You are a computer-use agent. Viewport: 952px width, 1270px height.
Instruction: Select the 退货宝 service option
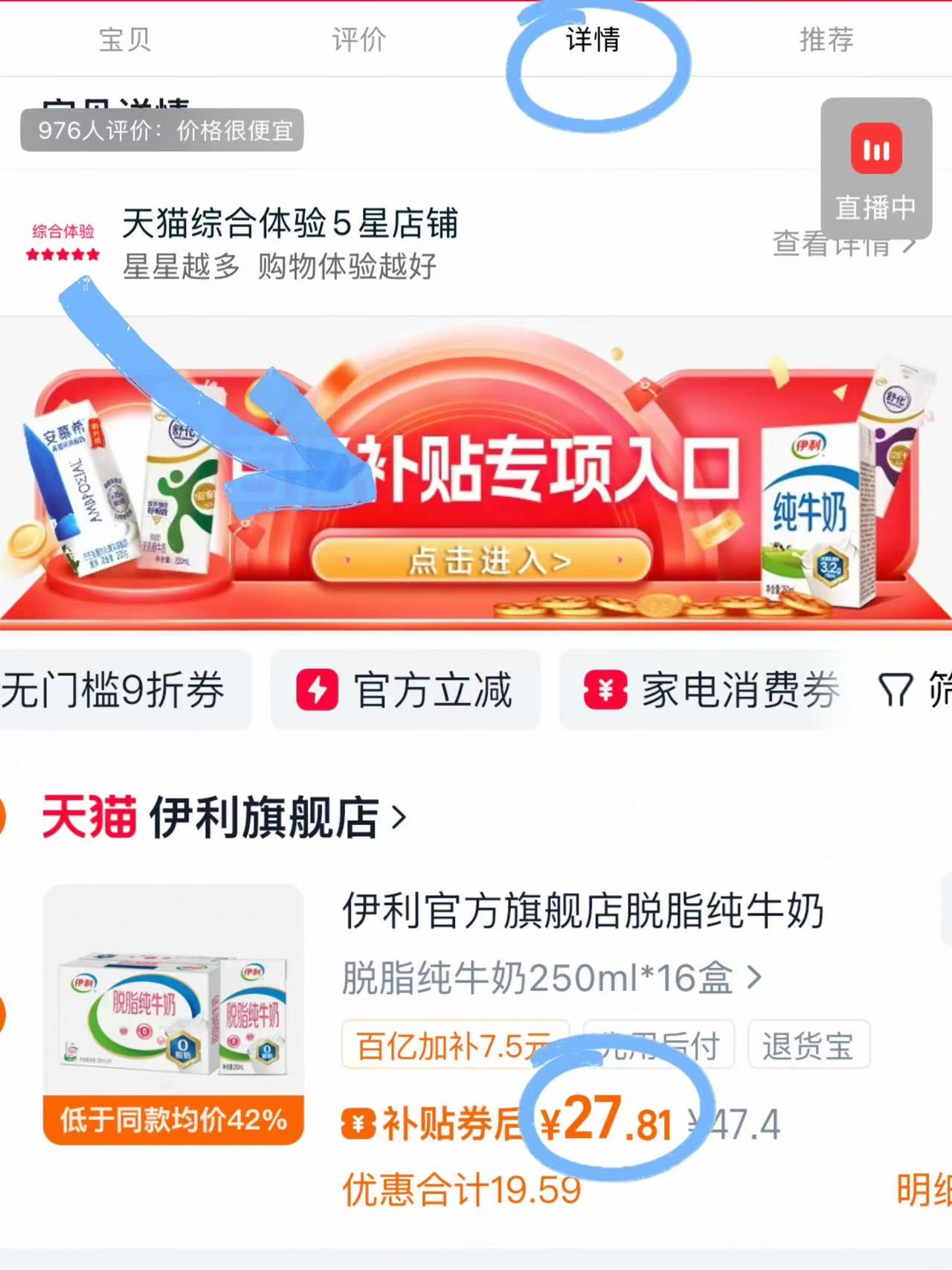pos(809,1045)
